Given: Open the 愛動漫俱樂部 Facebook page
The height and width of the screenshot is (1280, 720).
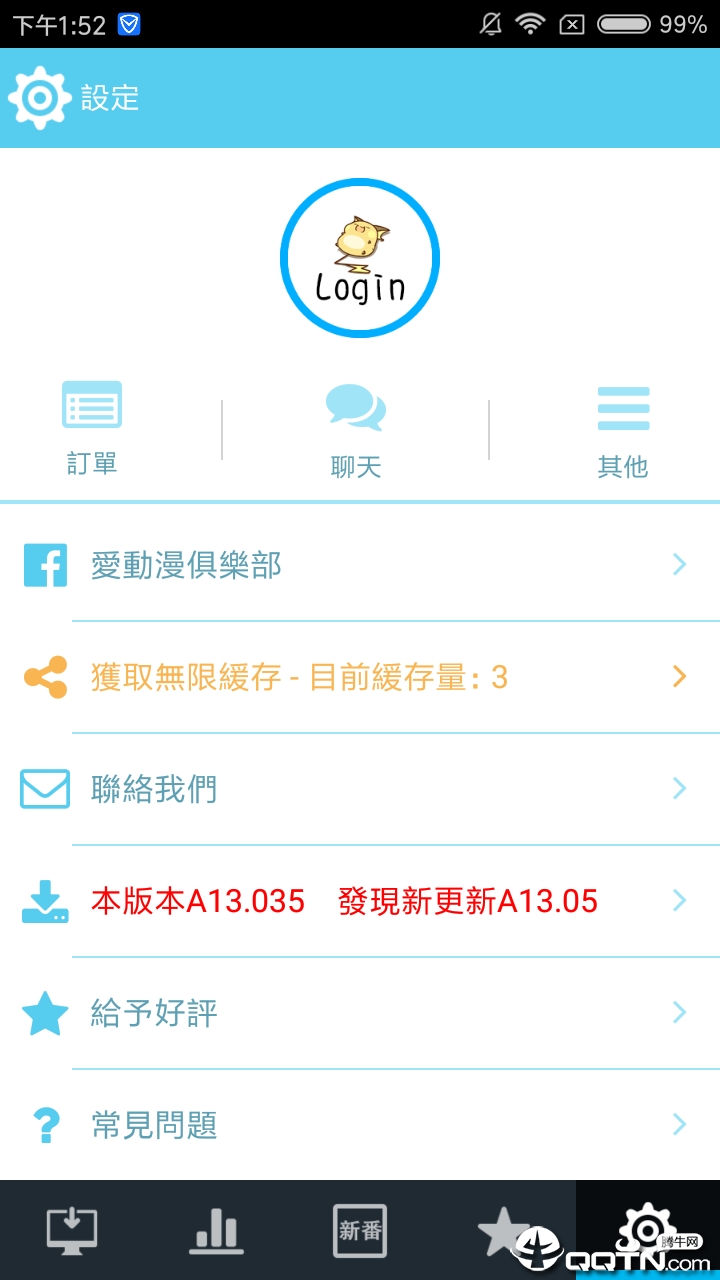Looking at the screenshot, I should (360, 566).
